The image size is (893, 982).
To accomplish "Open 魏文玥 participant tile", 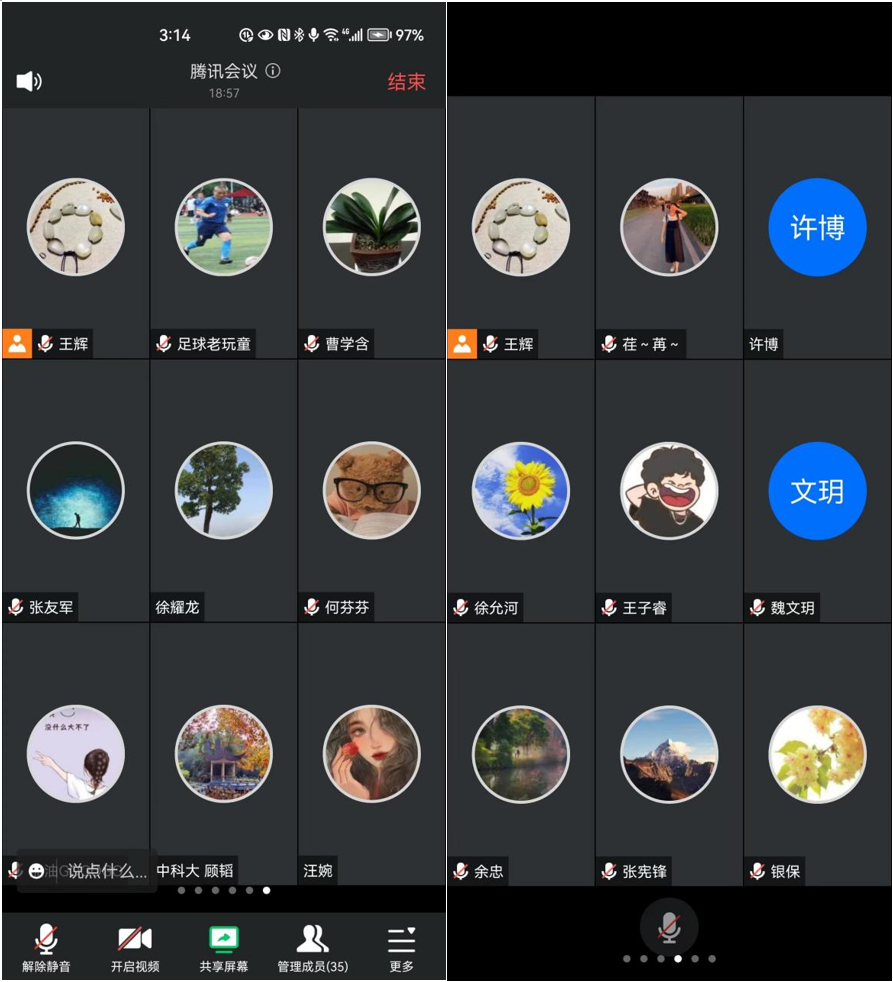I will [x=817, y=490].
